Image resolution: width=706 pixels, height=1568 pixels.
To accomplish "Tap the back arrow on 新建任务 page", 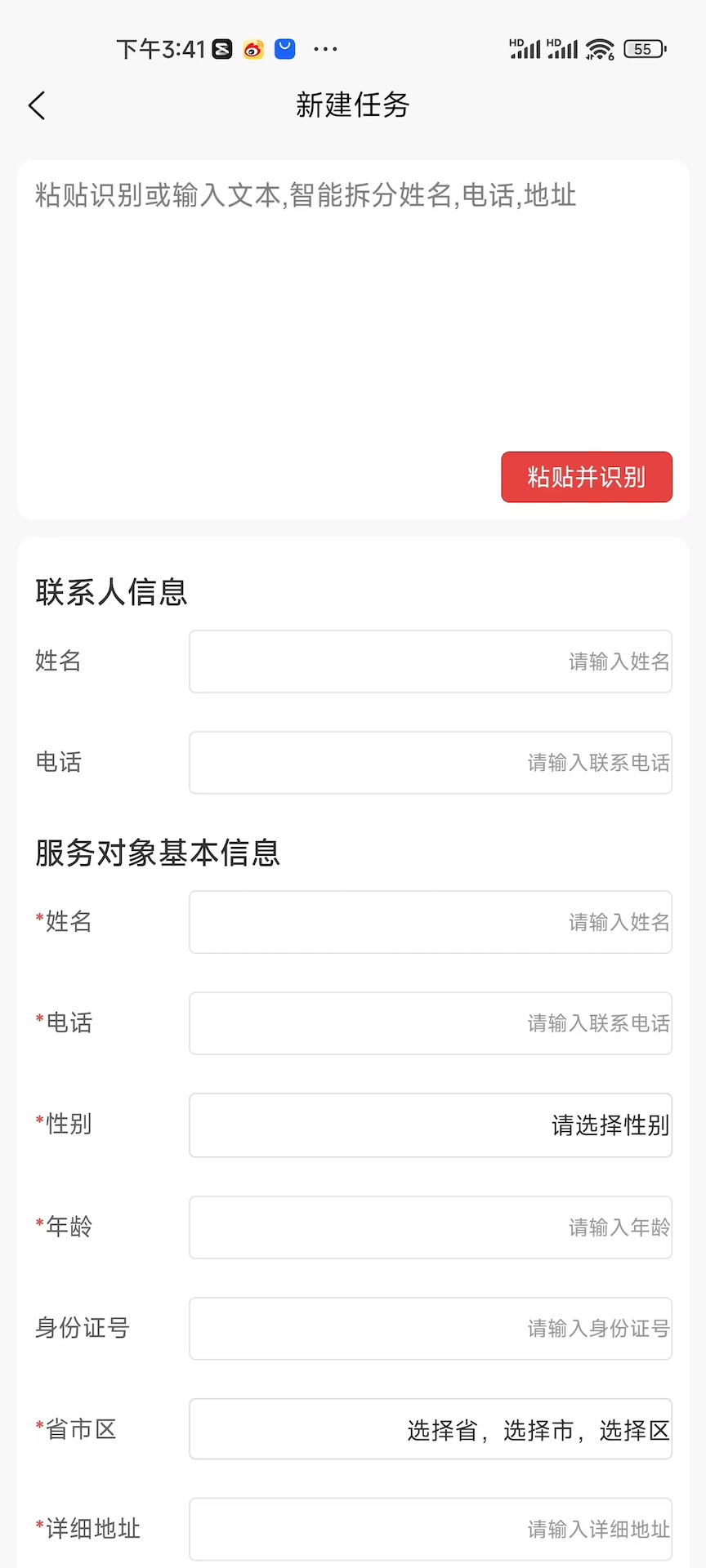I will click(36, 105).
